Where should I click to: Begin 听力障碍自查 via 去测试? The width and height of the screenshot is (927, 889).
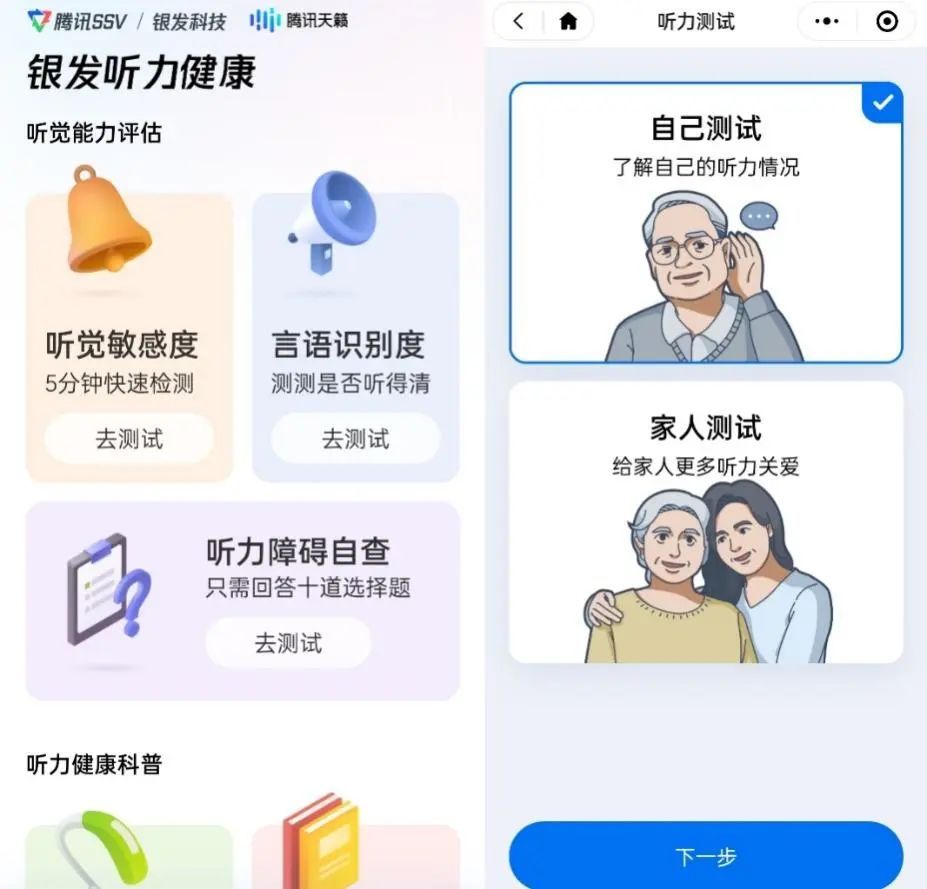click(288, 642)
